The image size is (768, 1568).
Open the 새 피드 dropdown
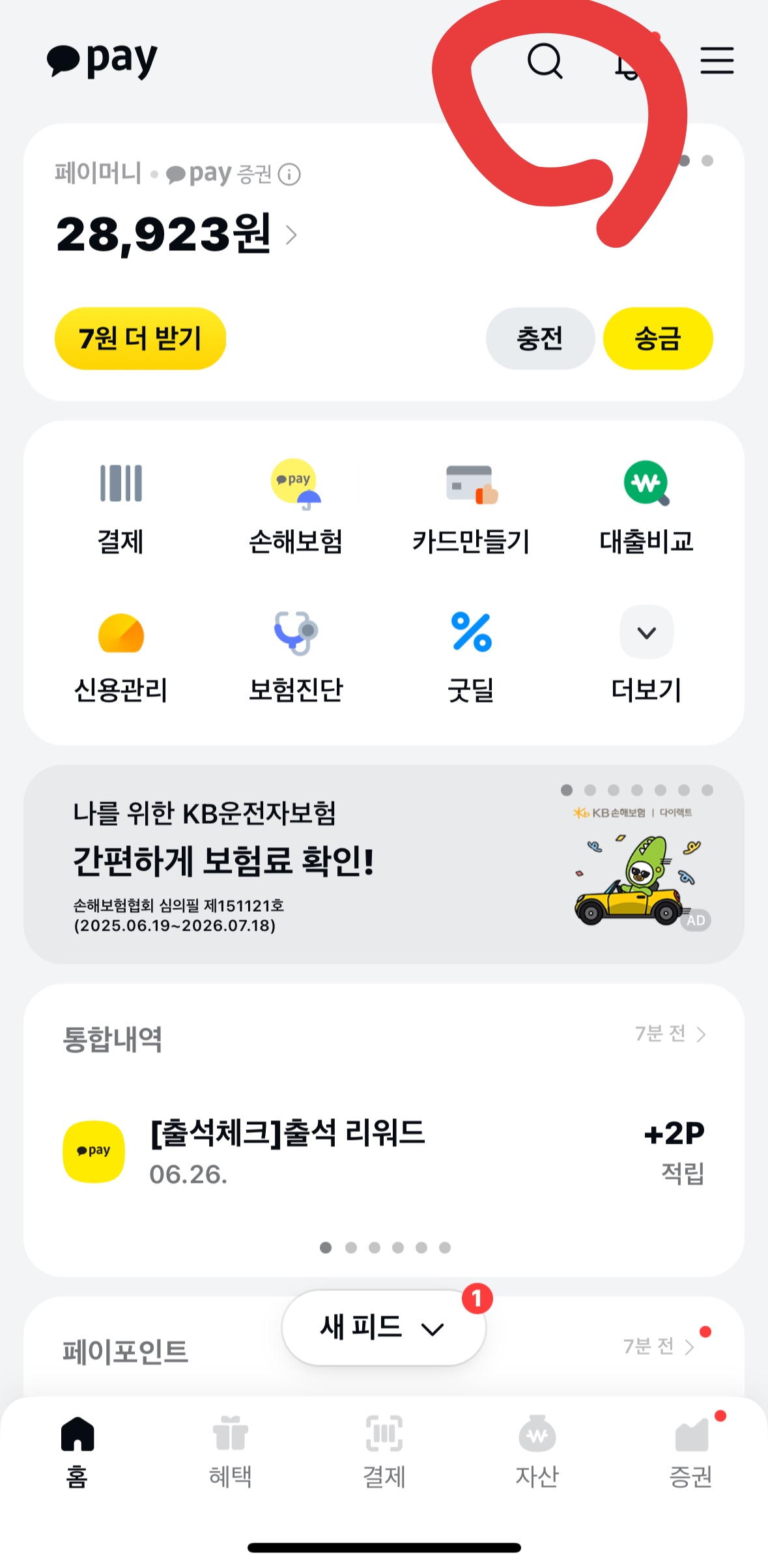coord(383,1328)
